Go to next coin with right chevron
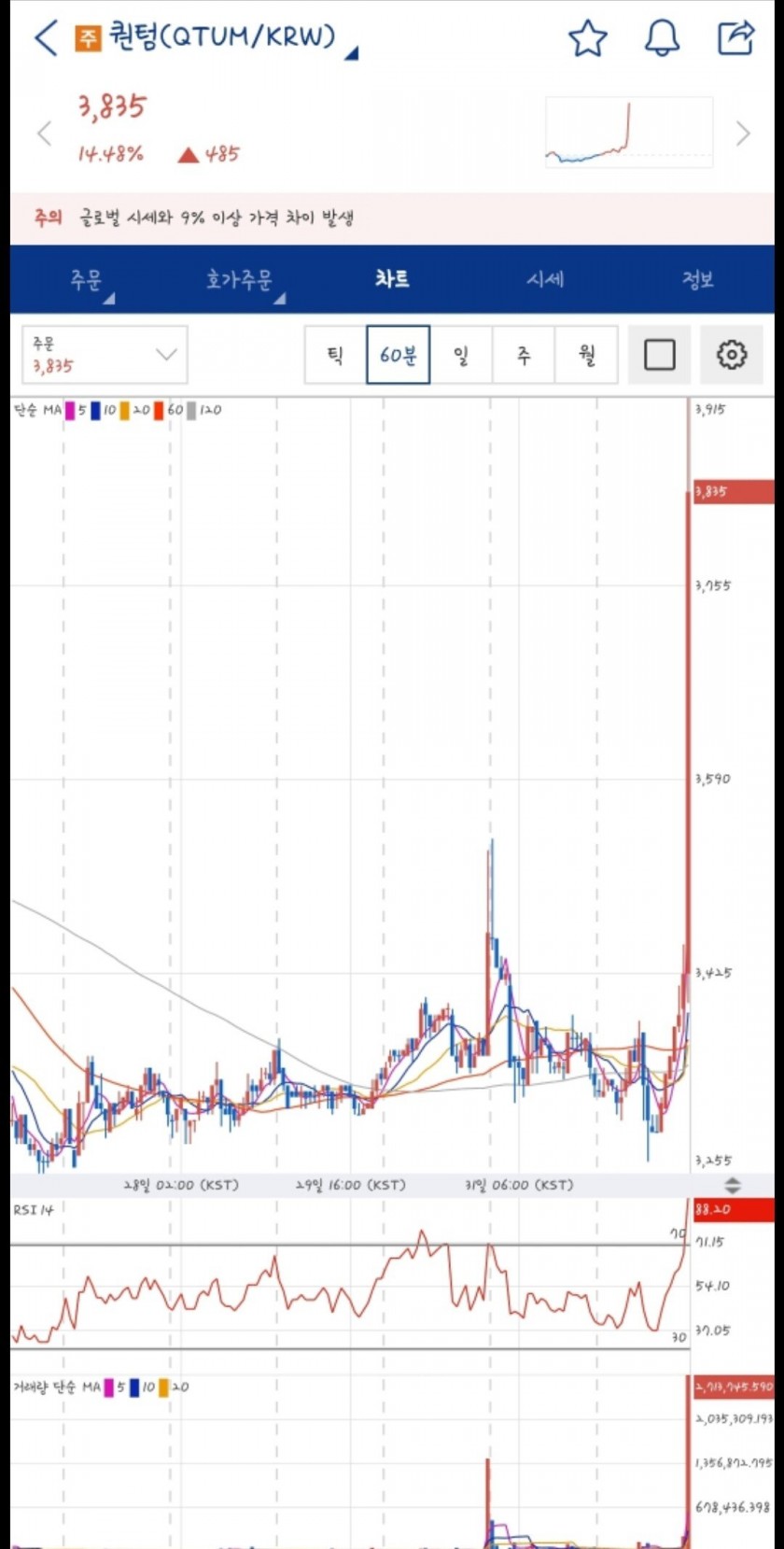 (743, 134)
